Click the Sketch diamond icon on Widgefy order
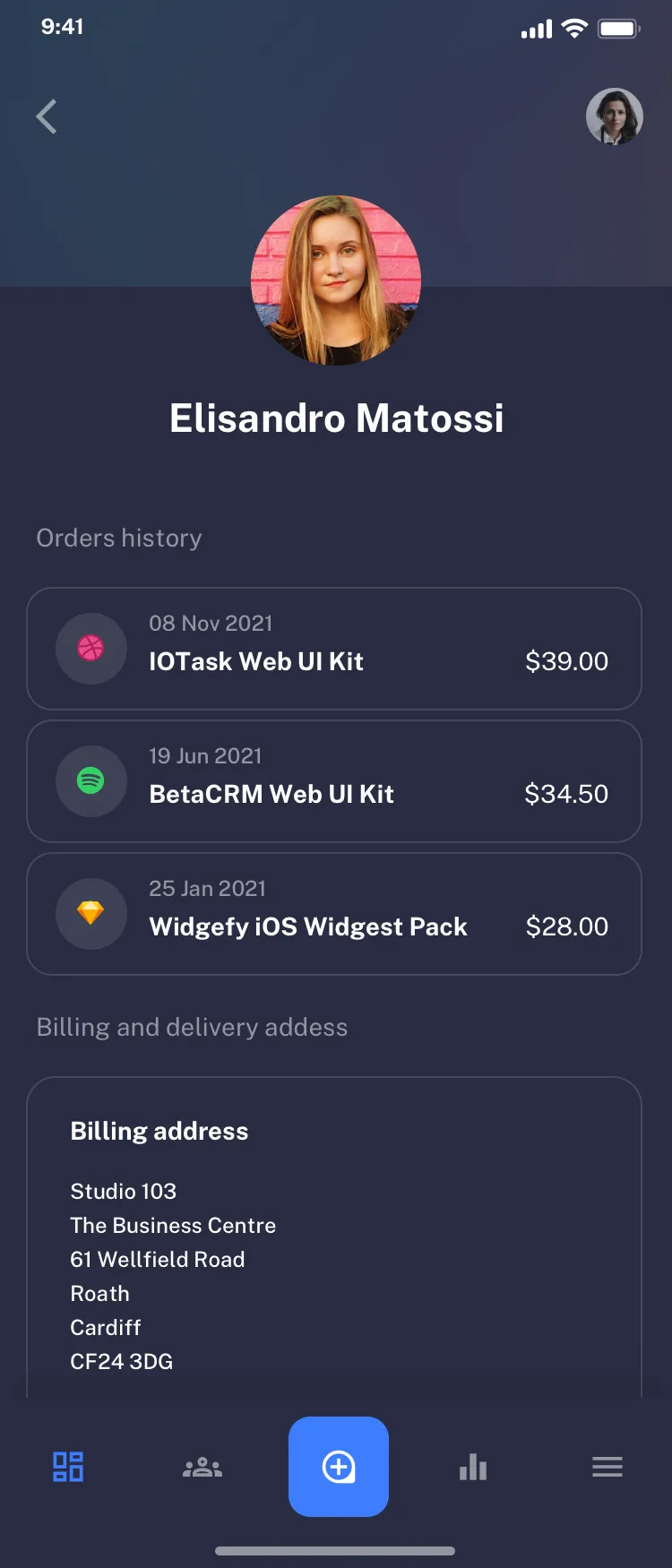 pyautogui.click(x=90, y=914)
